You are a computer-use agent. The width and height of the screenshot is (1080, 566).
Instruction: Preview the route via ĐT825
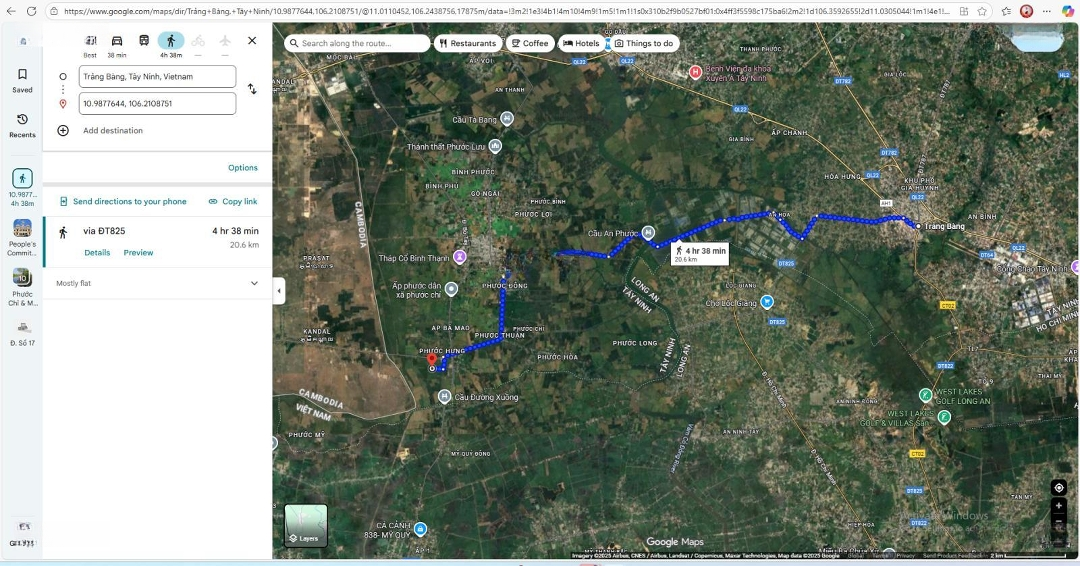pyautogui.click(x=138, y=253)
